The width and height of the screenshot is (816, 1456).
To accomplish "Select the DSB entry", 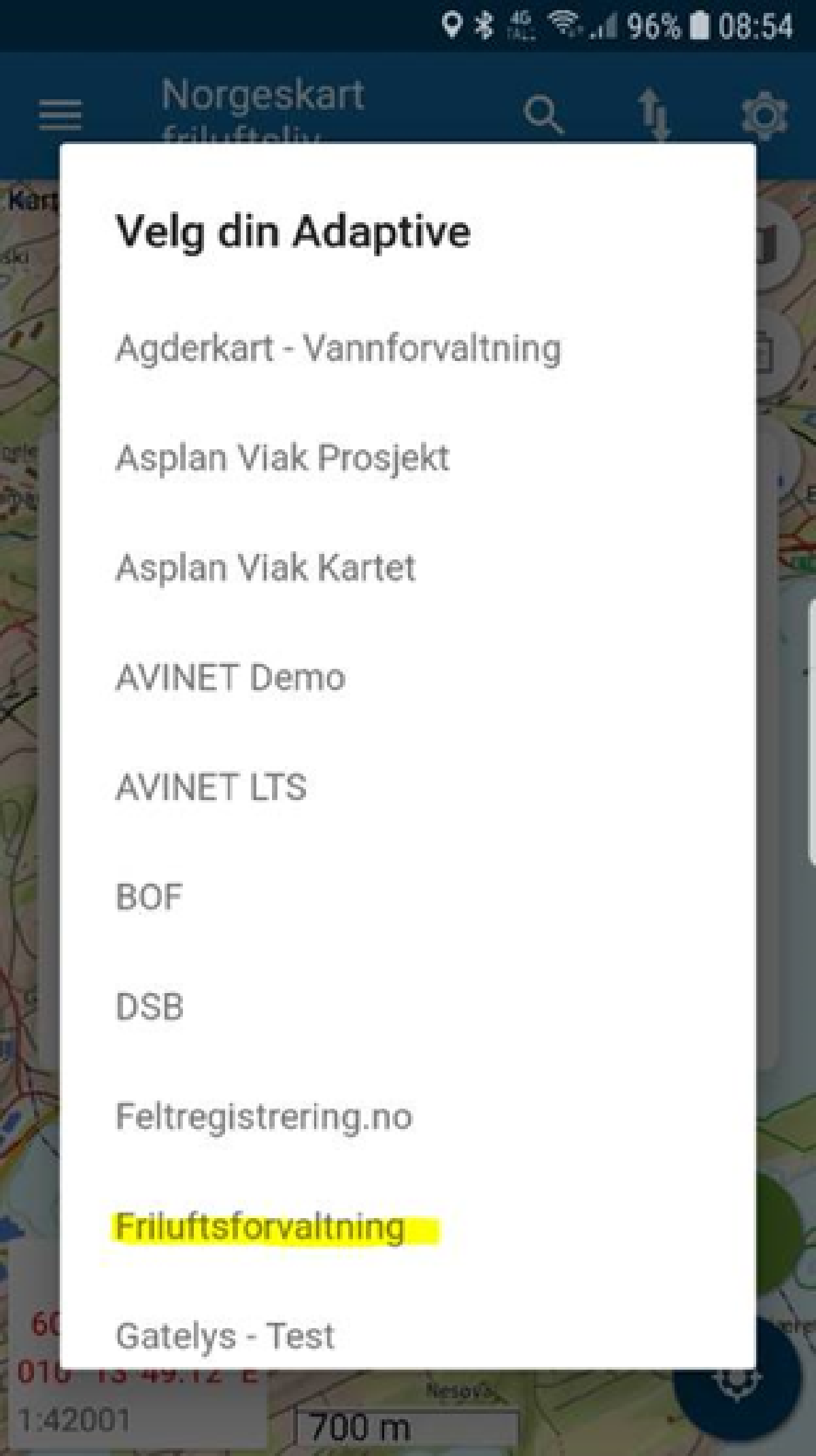I will coord(149,1007).
